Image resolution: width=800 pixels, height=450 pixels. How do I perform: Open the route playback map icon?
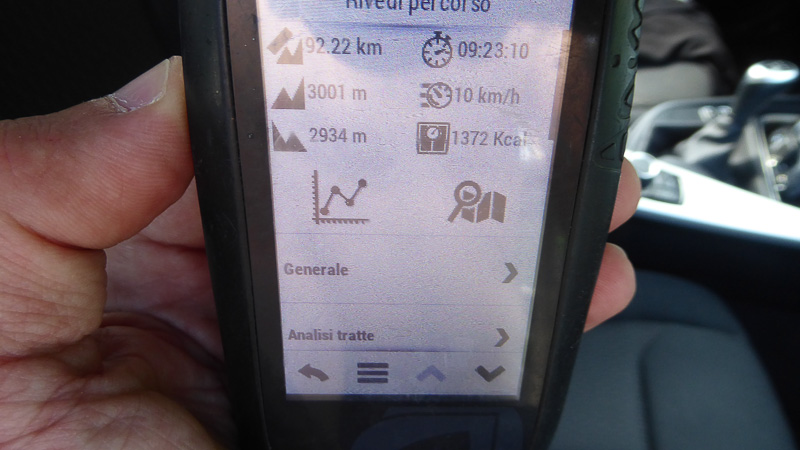point(477,203)
